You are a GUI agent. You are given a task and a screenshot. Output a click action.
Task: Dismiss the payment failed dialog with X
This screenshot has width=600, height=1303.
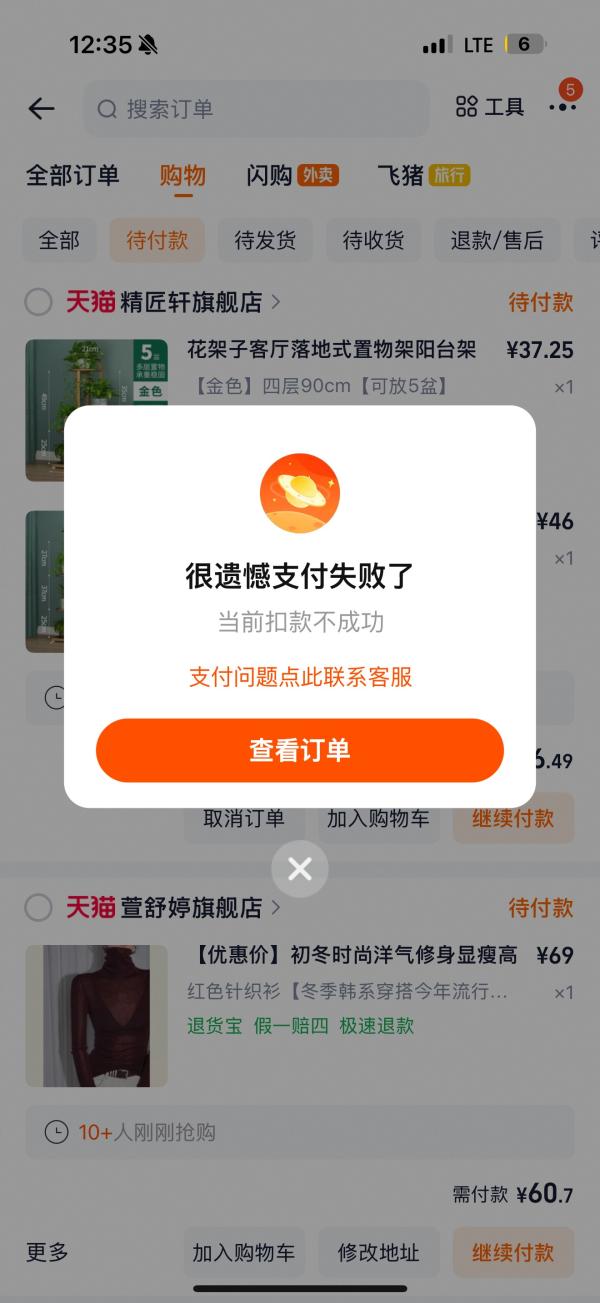click(300, 869)
